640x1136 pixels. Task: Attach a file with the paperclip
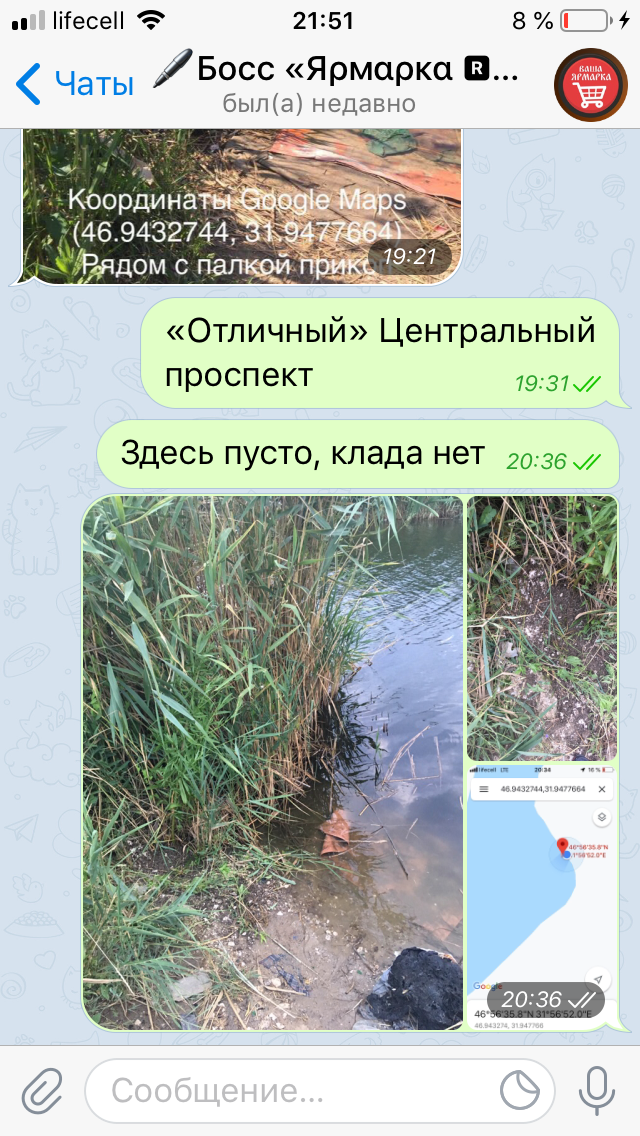click(x=43, y=1090)
